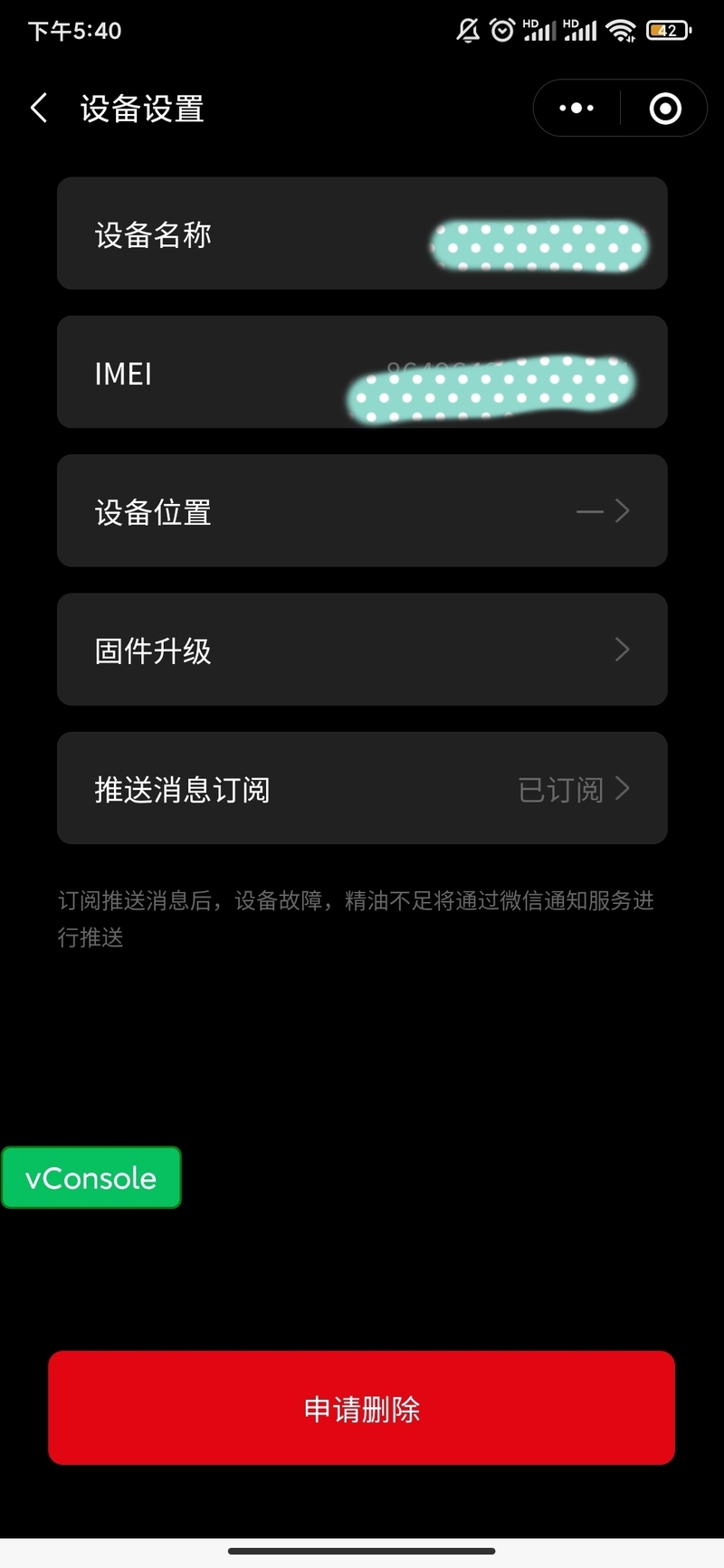This screenshot has height=1568, width=724.
Task: Open the vConsole debug panel
Action: pos(91,1178)
